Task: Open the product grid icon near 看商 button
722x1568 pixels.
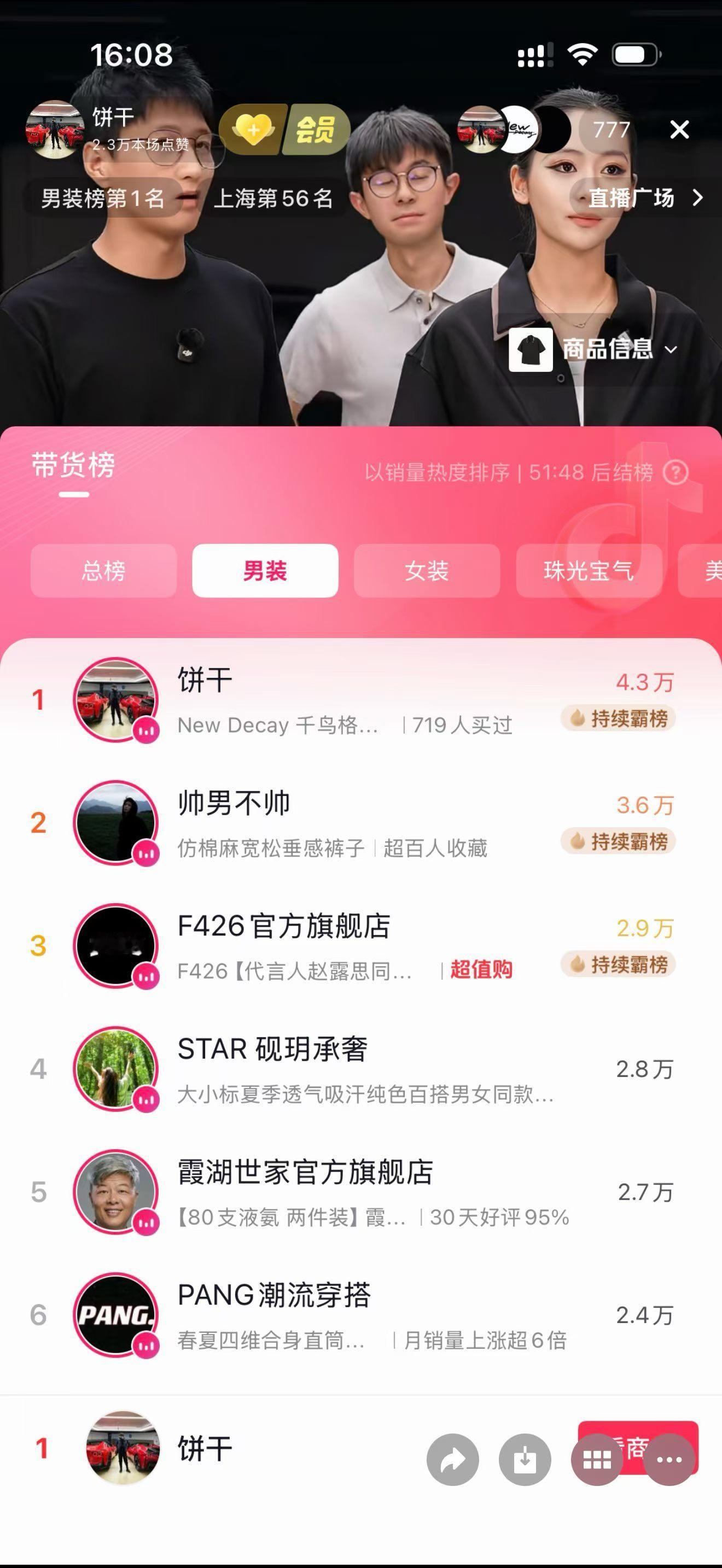Action: coord(597,1459)
